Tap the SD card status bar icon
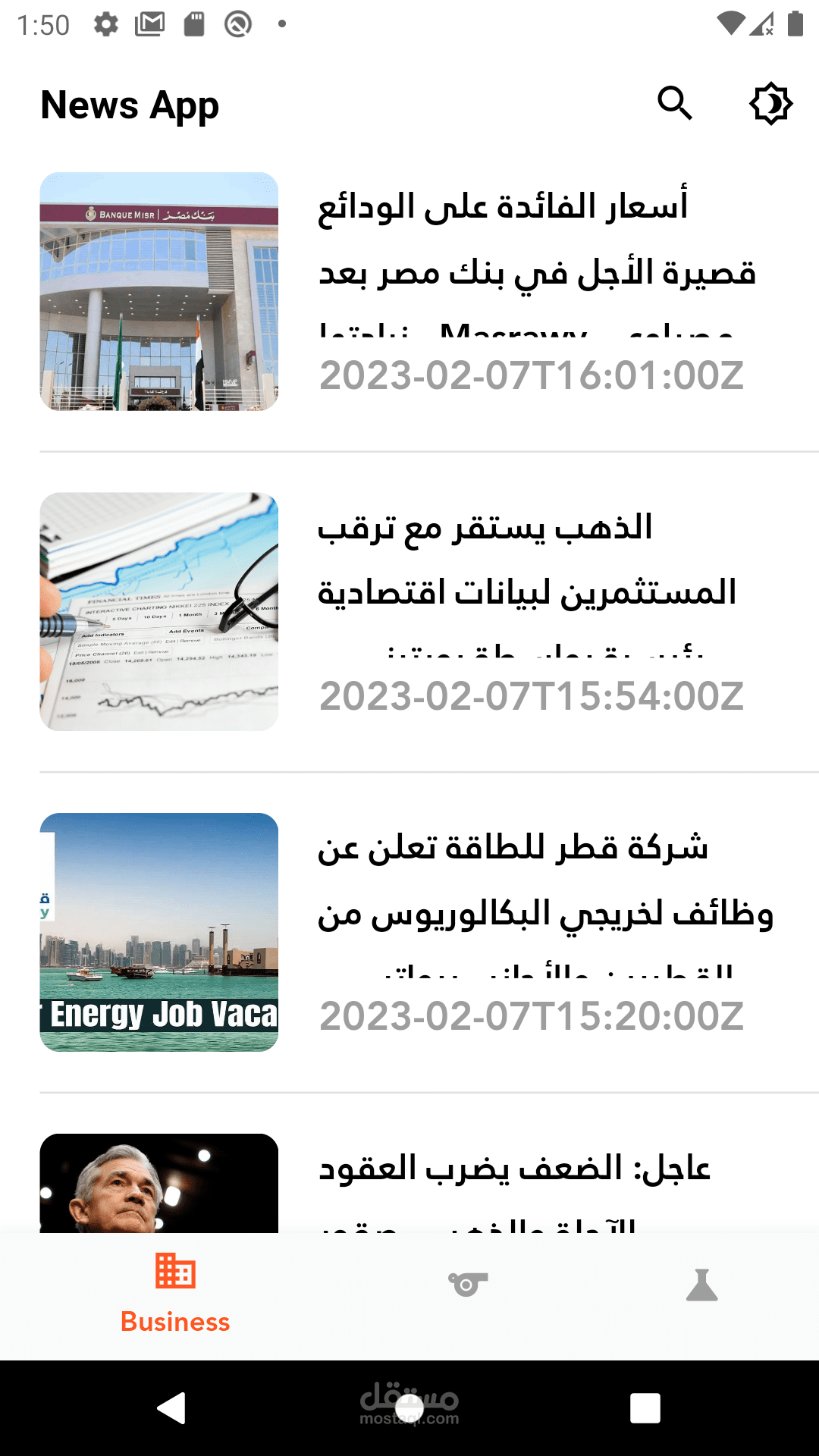Screen dimensions: 819x1456 [196, 23]
